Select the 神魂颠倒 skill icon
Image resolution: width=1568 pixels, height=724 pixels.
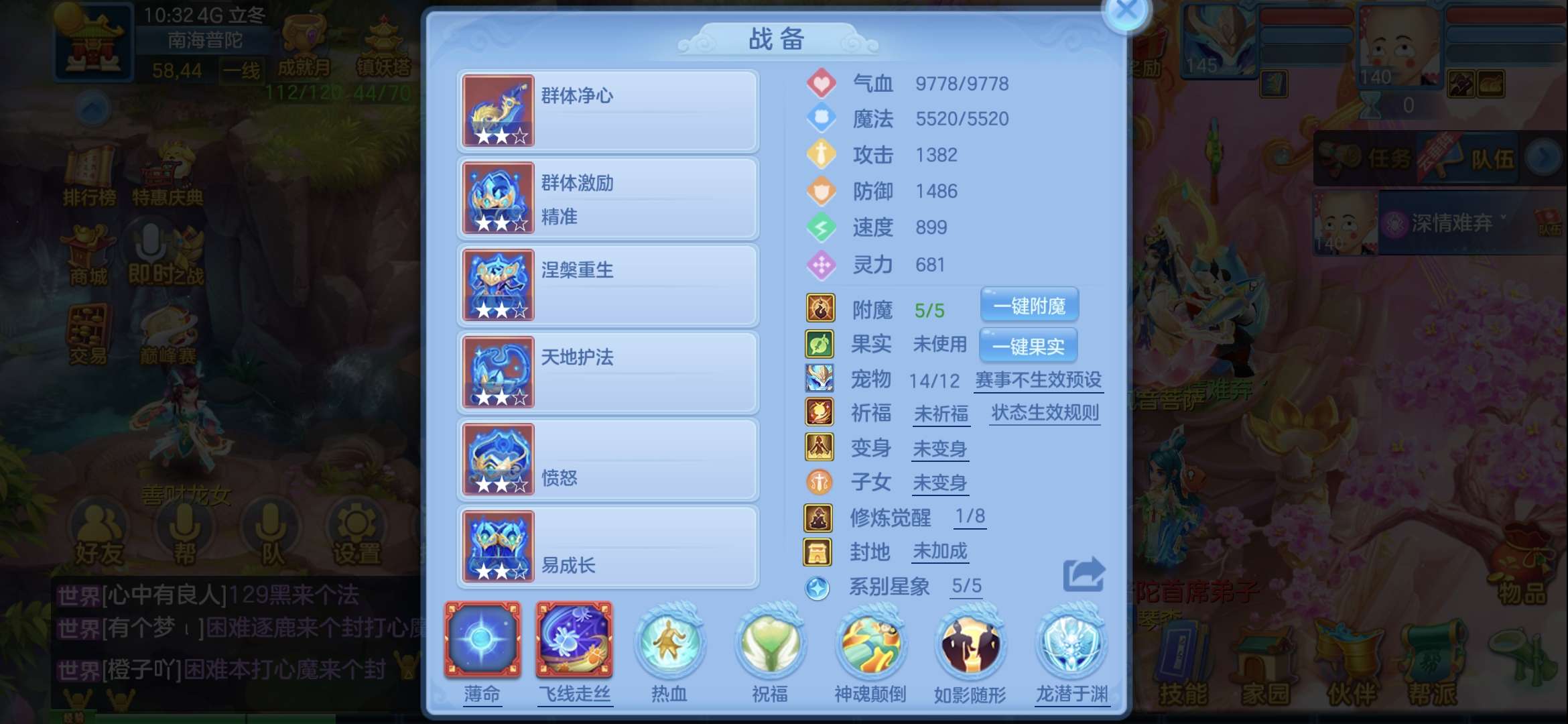point(870,644)
